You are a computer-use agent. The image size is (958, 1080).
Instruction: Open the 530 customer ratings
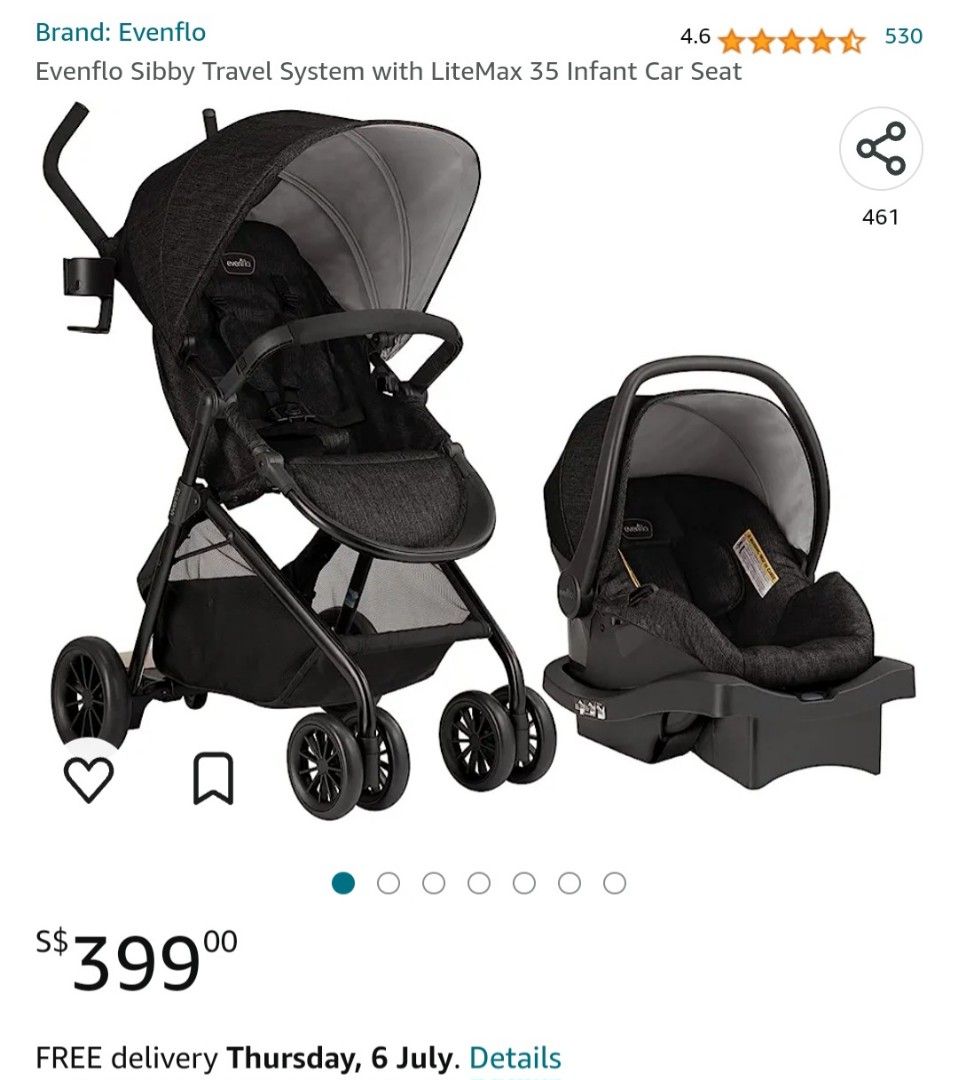coord(902,36)
